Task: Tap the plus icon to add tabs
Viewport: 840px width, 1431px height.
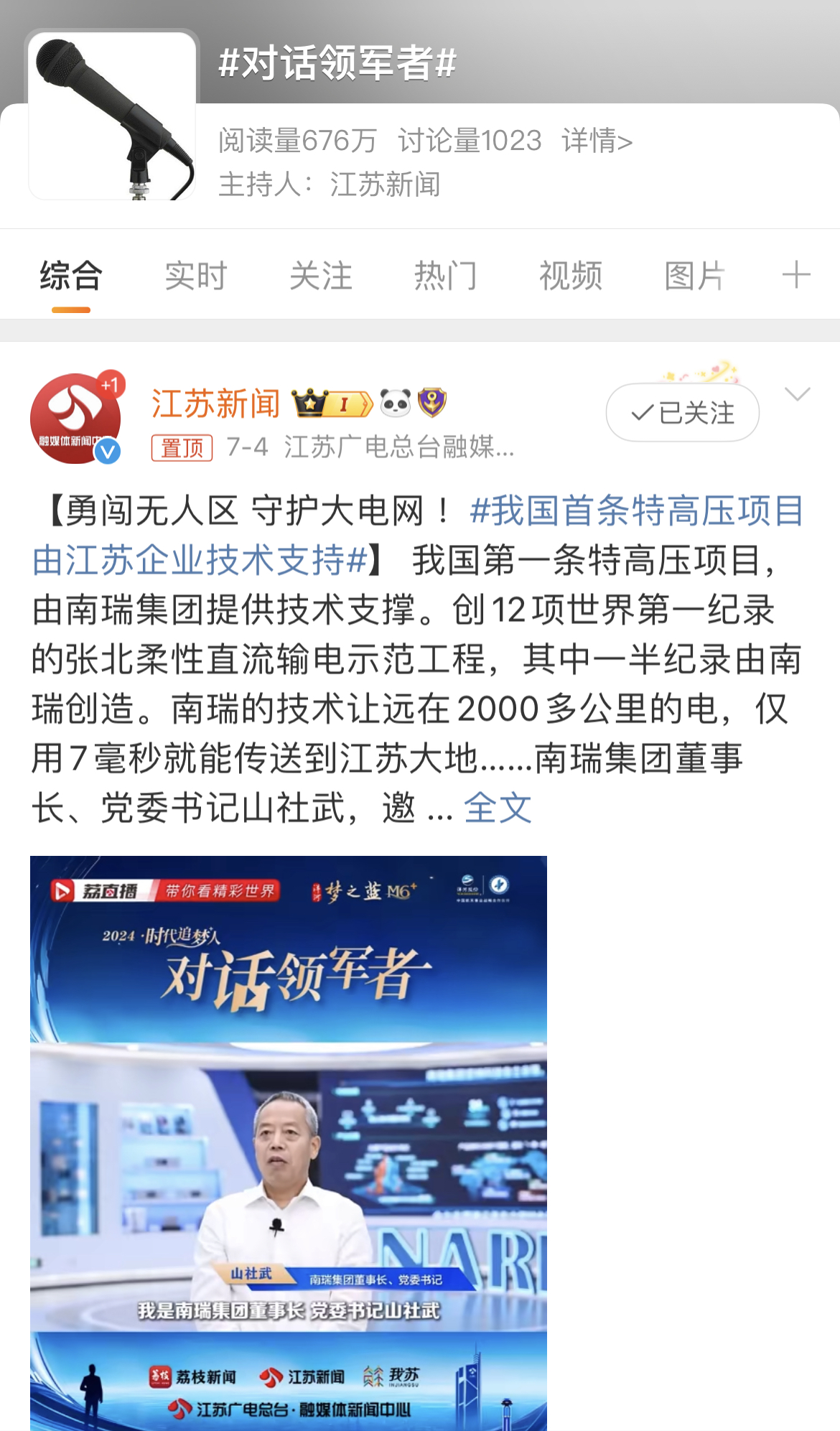Action: click(795, 275)
